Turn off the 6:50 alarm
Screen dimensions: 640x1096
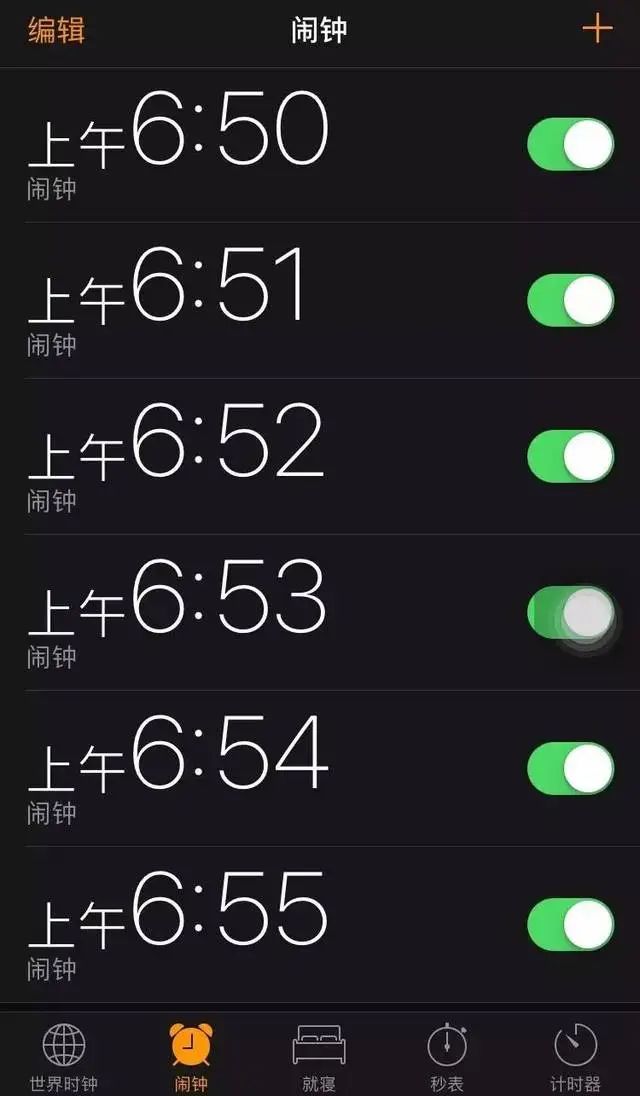coord(570,145)
